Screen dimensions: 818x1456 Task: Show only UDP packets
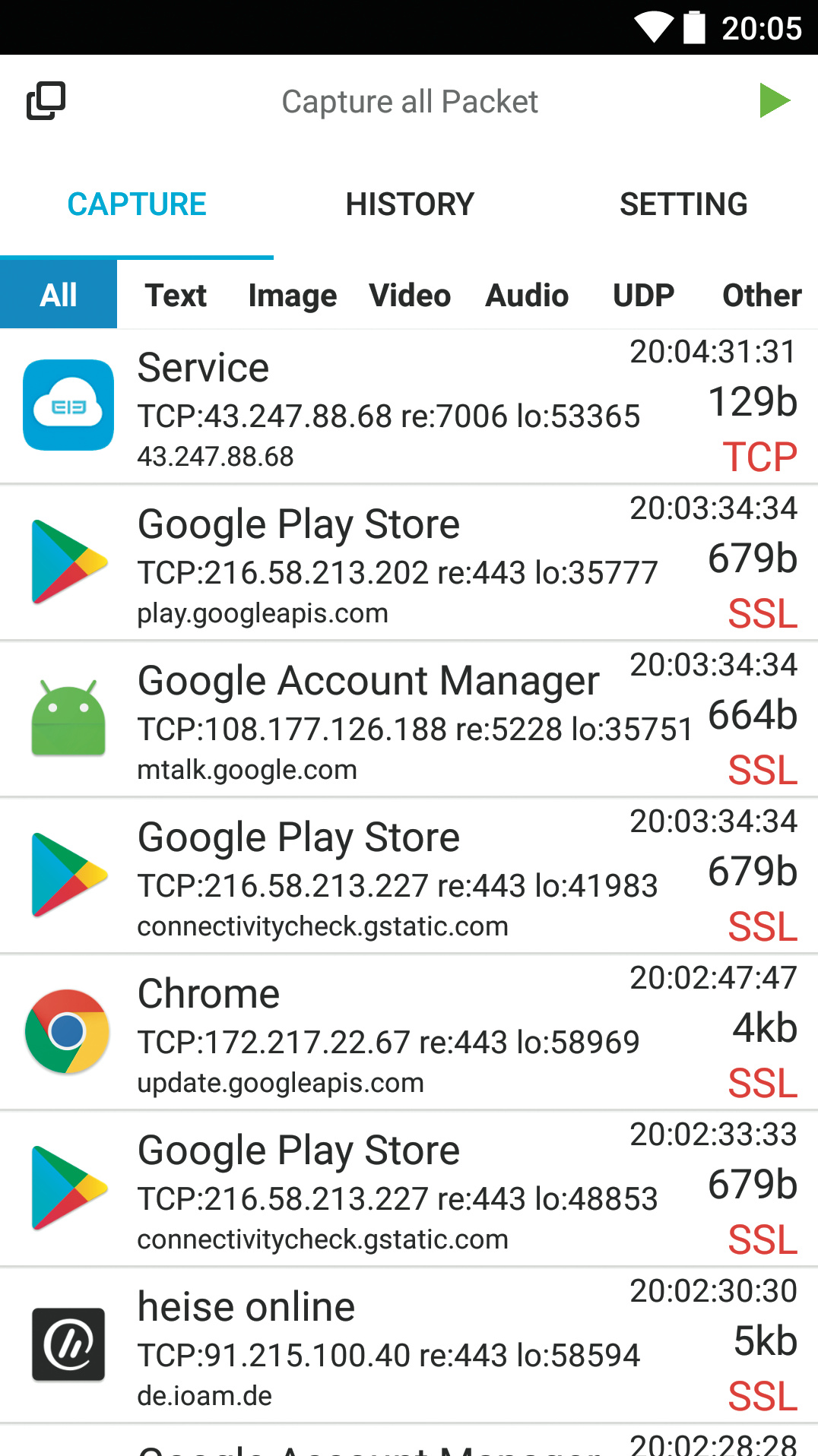(x=643, y=295)
